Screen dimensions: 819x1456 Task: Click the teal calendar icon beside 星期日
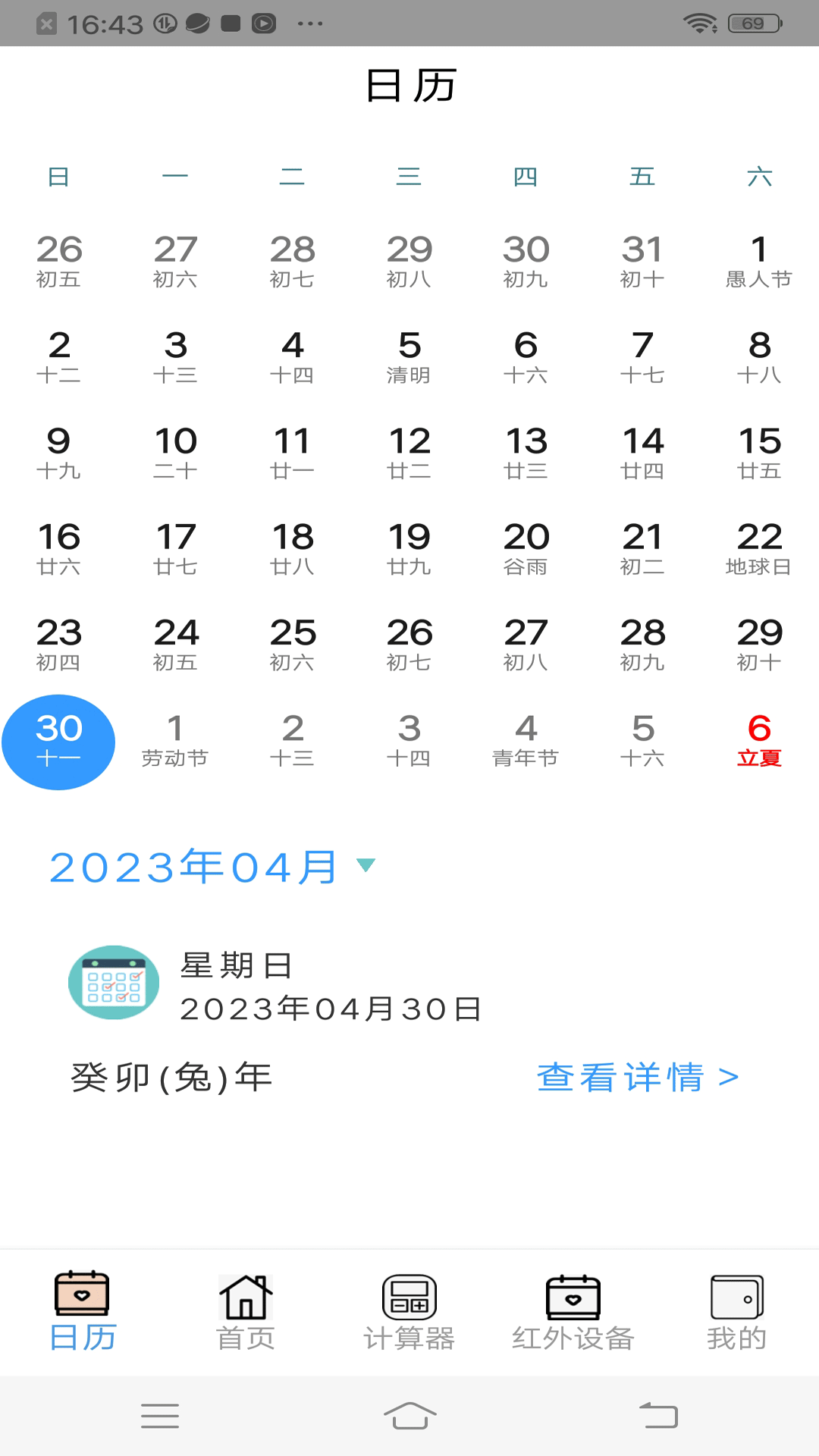113,982
